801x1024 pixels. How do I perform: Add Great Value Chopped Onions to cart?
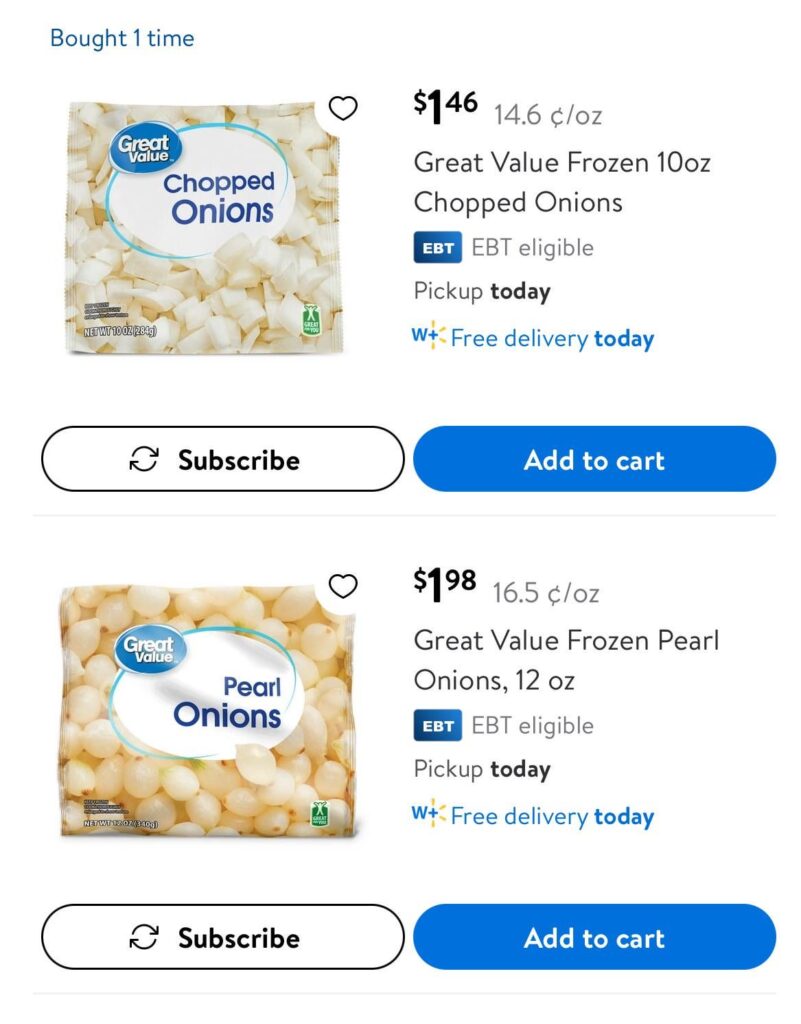tap(593, 460)
